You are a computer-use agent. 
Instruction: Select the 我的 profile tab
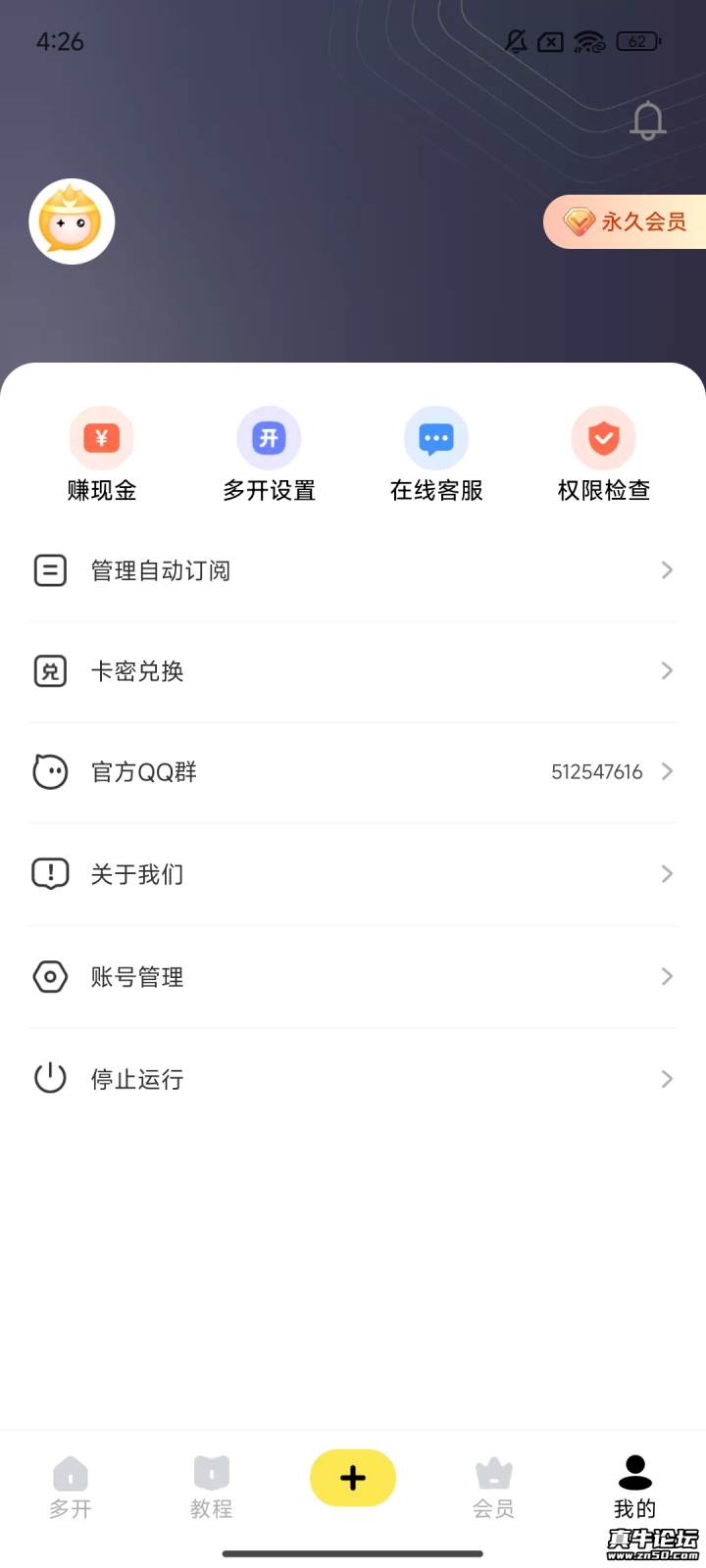635,1487
